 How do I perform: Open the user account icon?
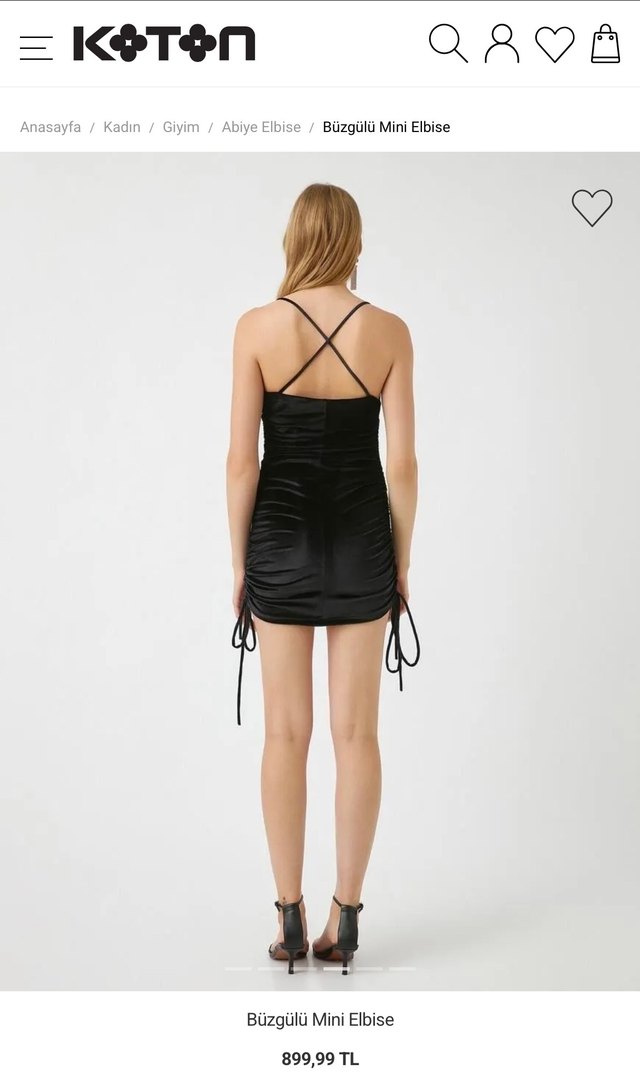pos(502,44)
